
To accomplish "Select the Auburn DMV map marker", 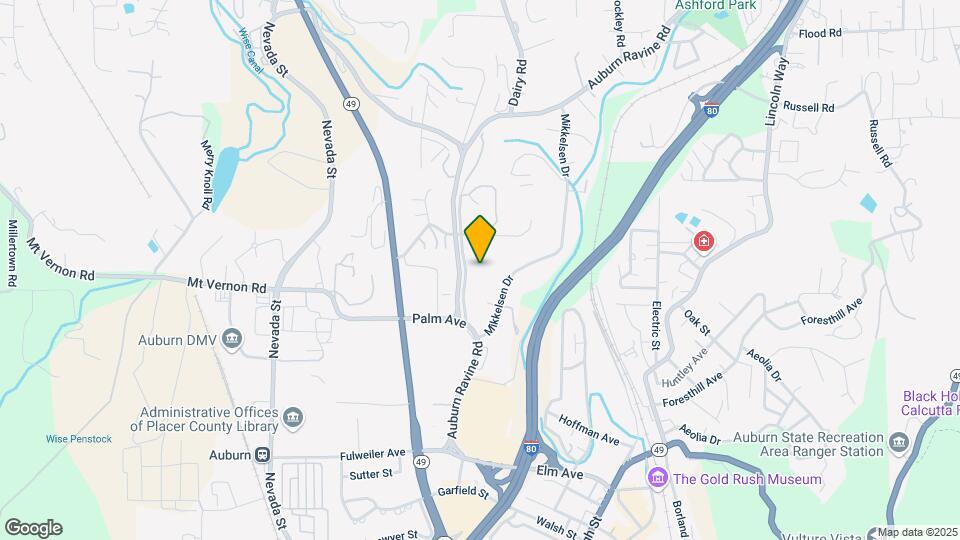I will coord(233,340).
